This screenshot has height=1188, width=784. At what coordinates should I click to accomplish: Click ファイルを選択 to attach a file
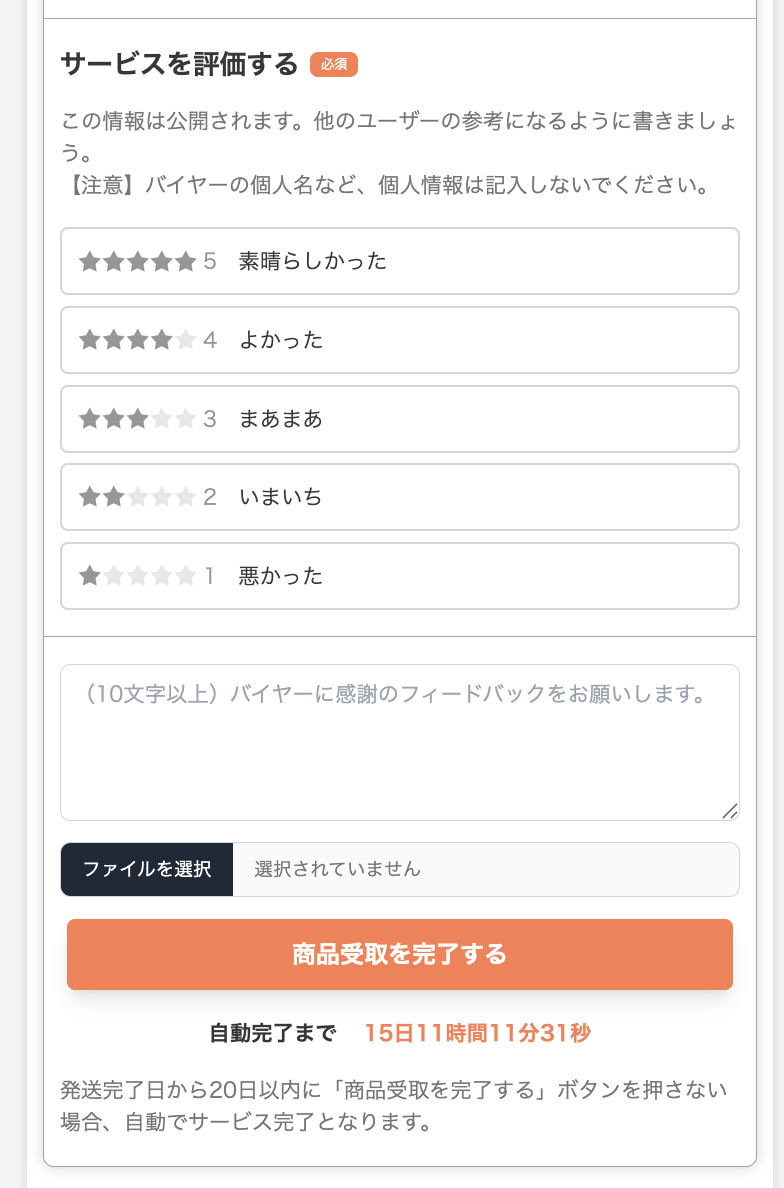[x=146, y=869]
